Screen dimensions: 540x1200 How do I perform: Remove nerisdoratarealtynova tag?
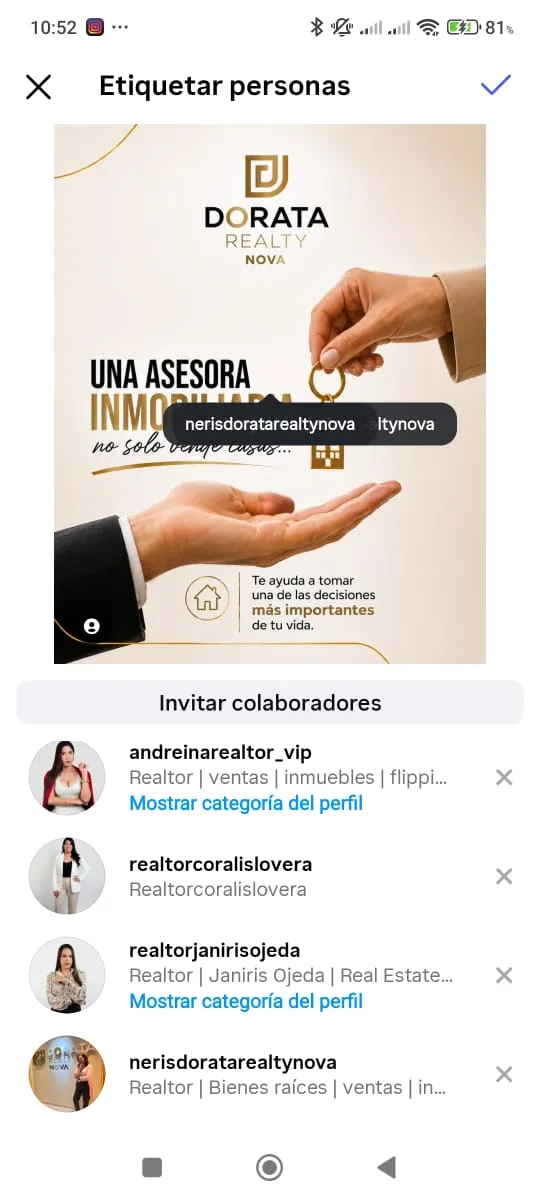click(x=504, y=1074)
